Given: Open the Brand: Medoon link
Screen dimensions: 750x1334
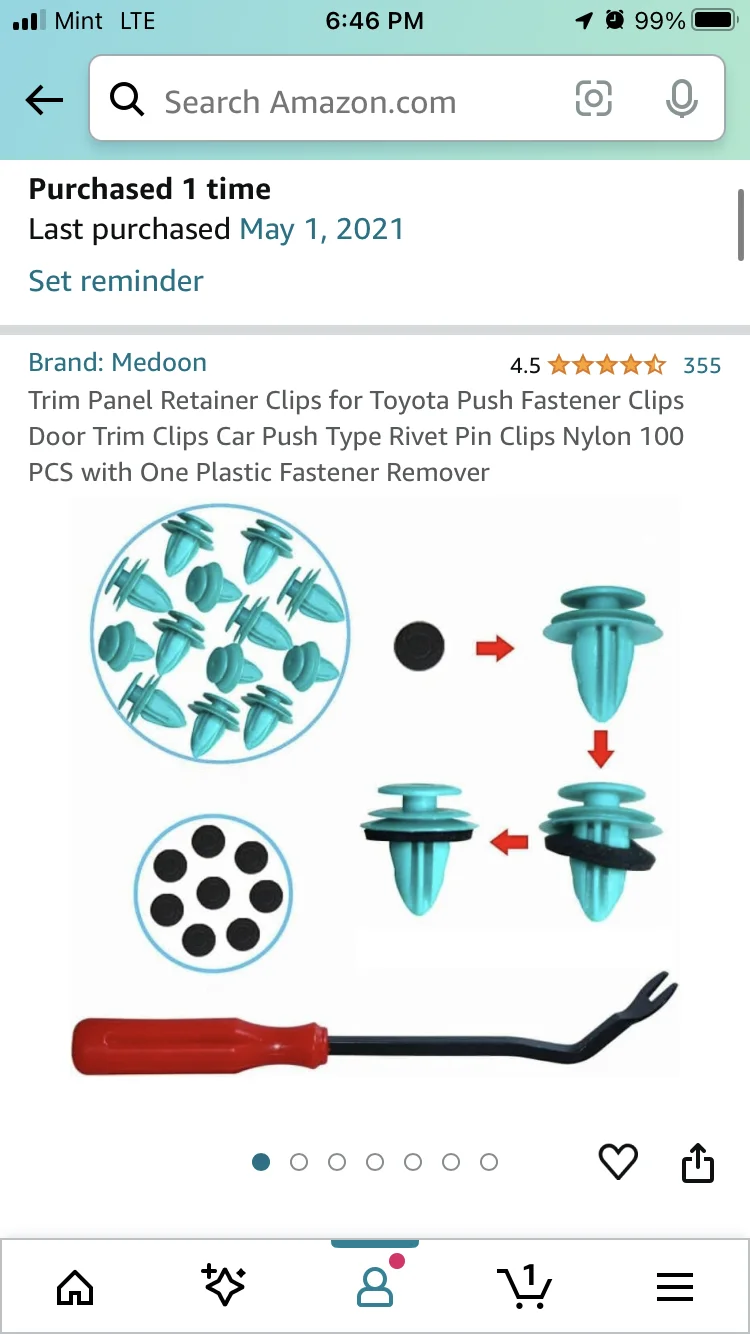Looking at the screenshot, I should click(117, 362).
